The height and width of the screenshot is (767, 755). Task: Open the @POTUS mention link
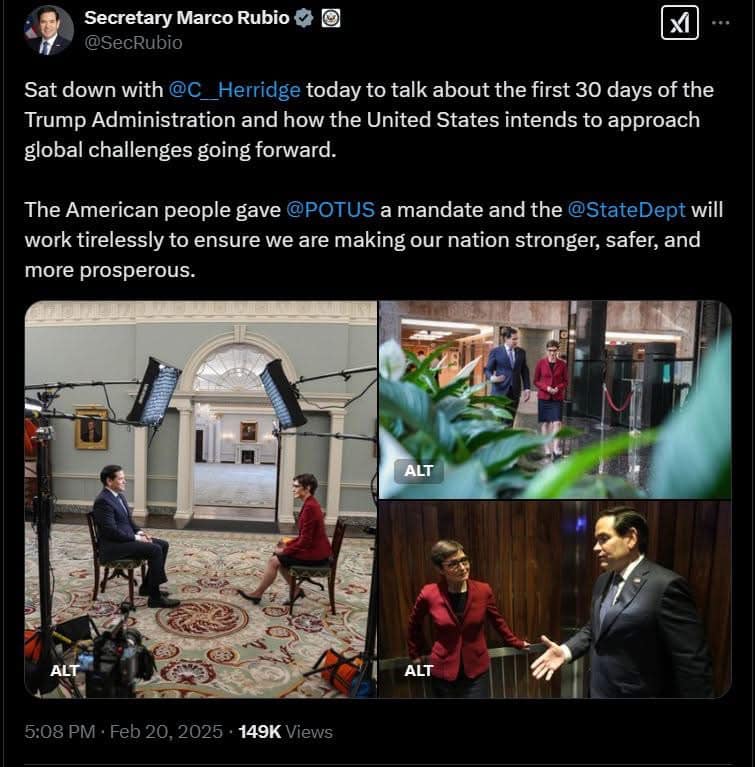330,210
